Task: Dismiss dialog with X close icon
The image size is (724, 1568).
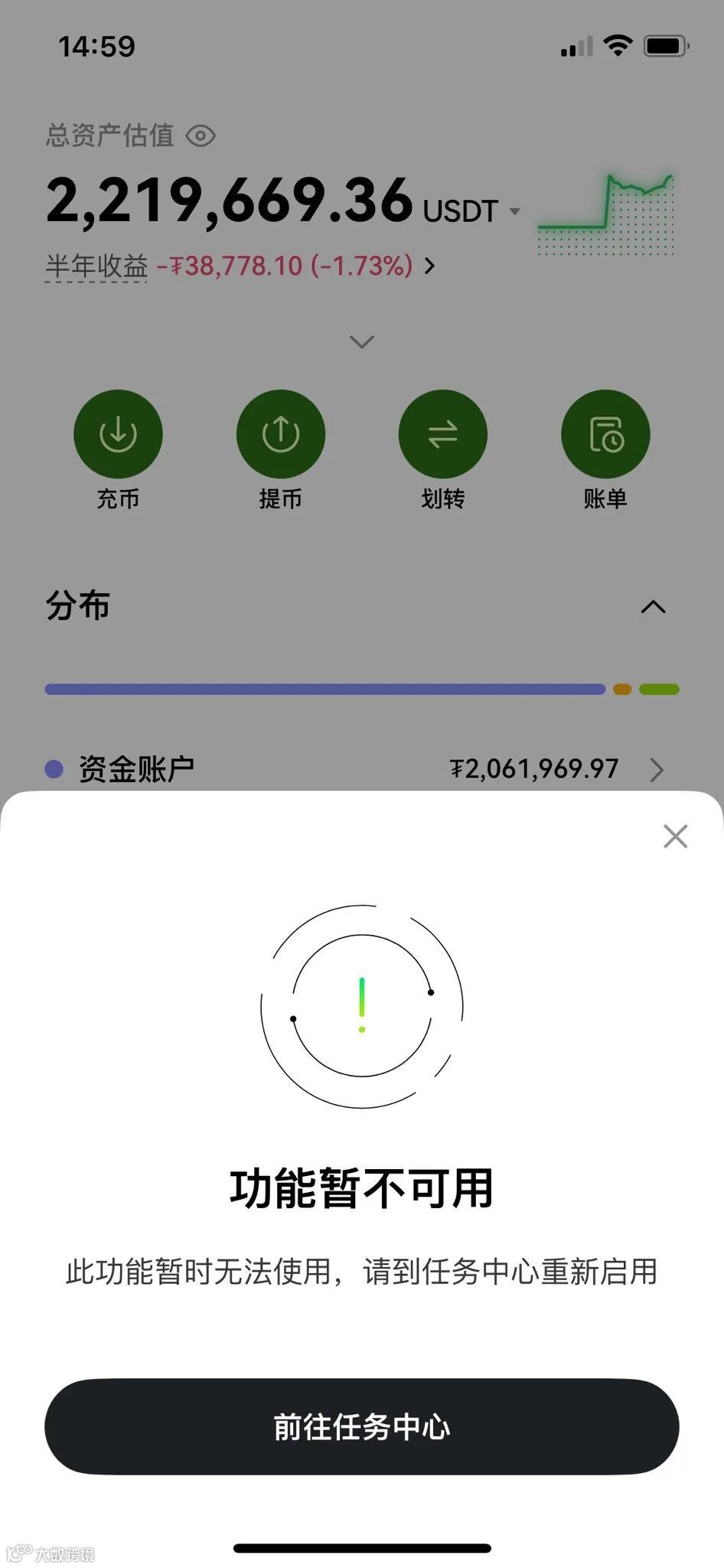Action: click(674, 837)
